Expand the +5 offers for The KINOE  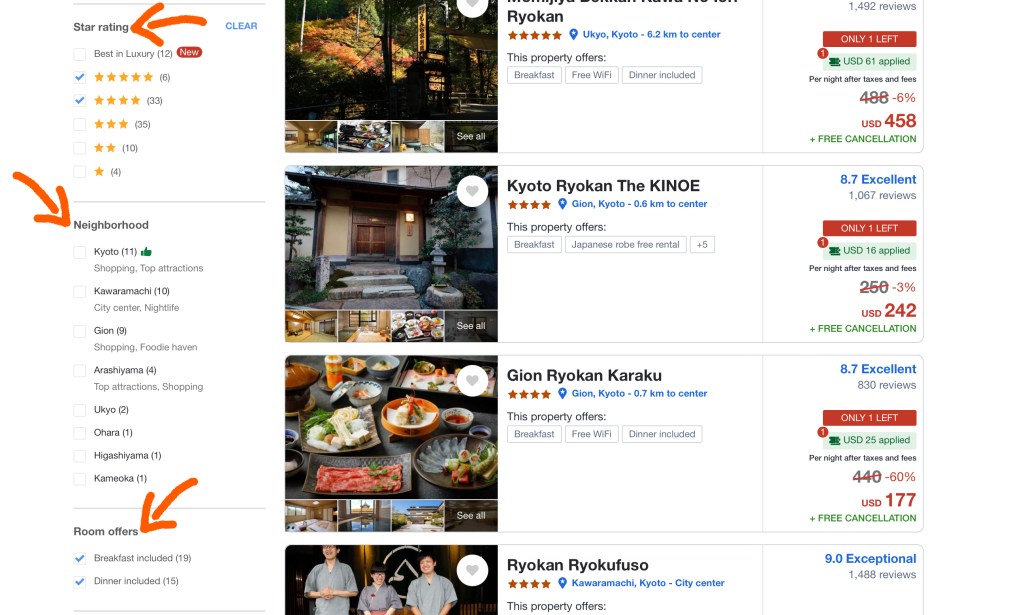coord(702,244)
